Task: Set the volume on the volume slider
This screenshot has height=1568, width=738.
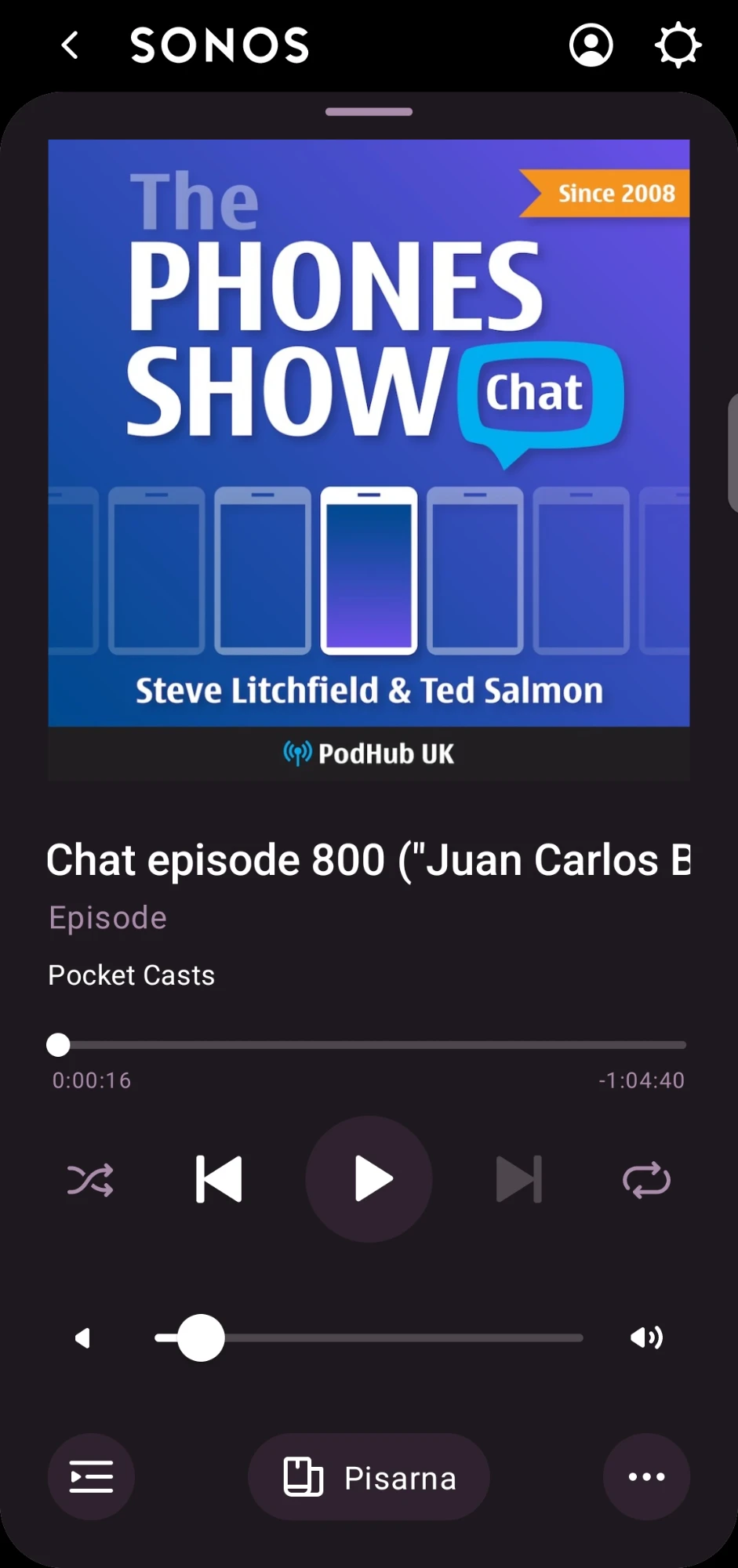Action: pyautogui.click(x=369, y=1338)
